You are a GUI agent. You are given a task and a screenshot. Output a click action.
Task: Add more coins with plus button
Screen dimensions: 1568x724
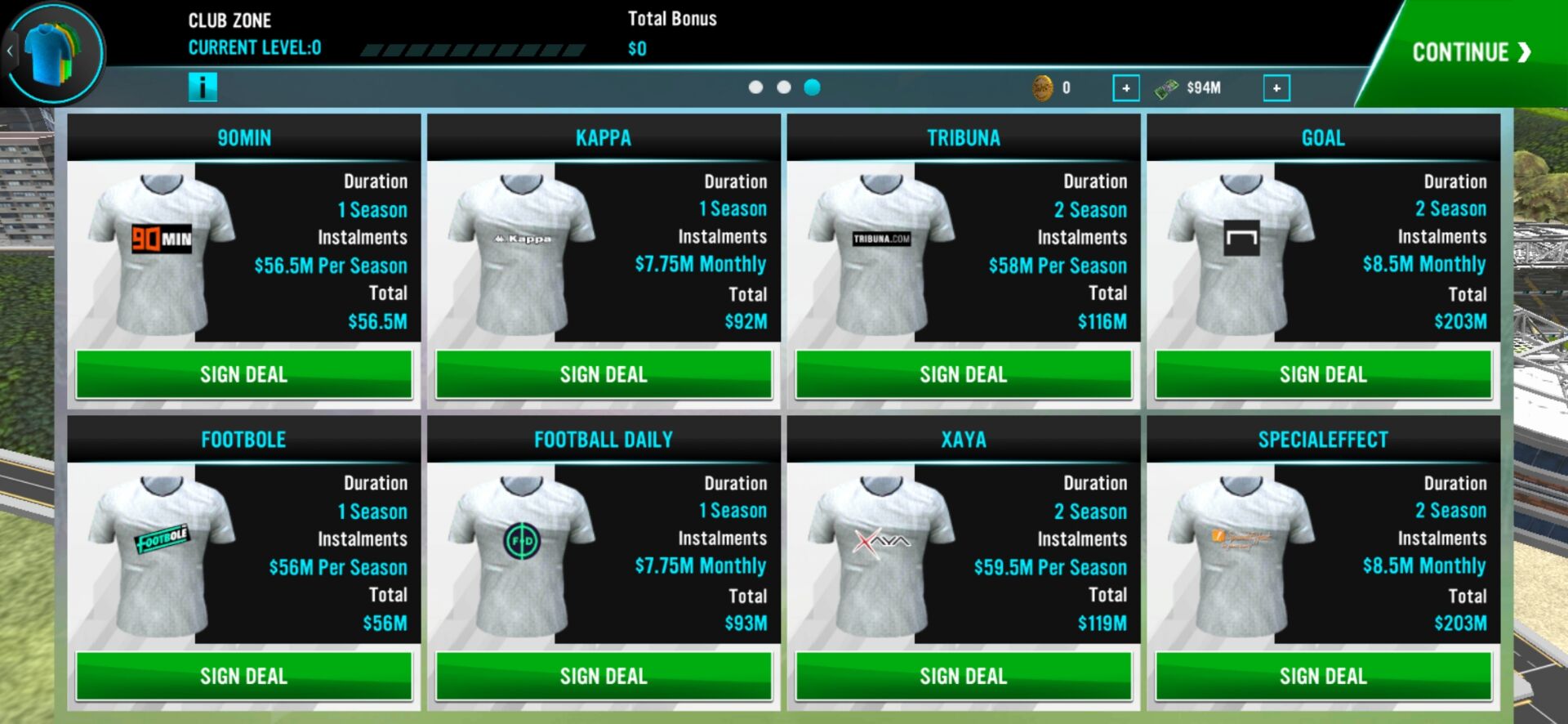[1125, 88]
